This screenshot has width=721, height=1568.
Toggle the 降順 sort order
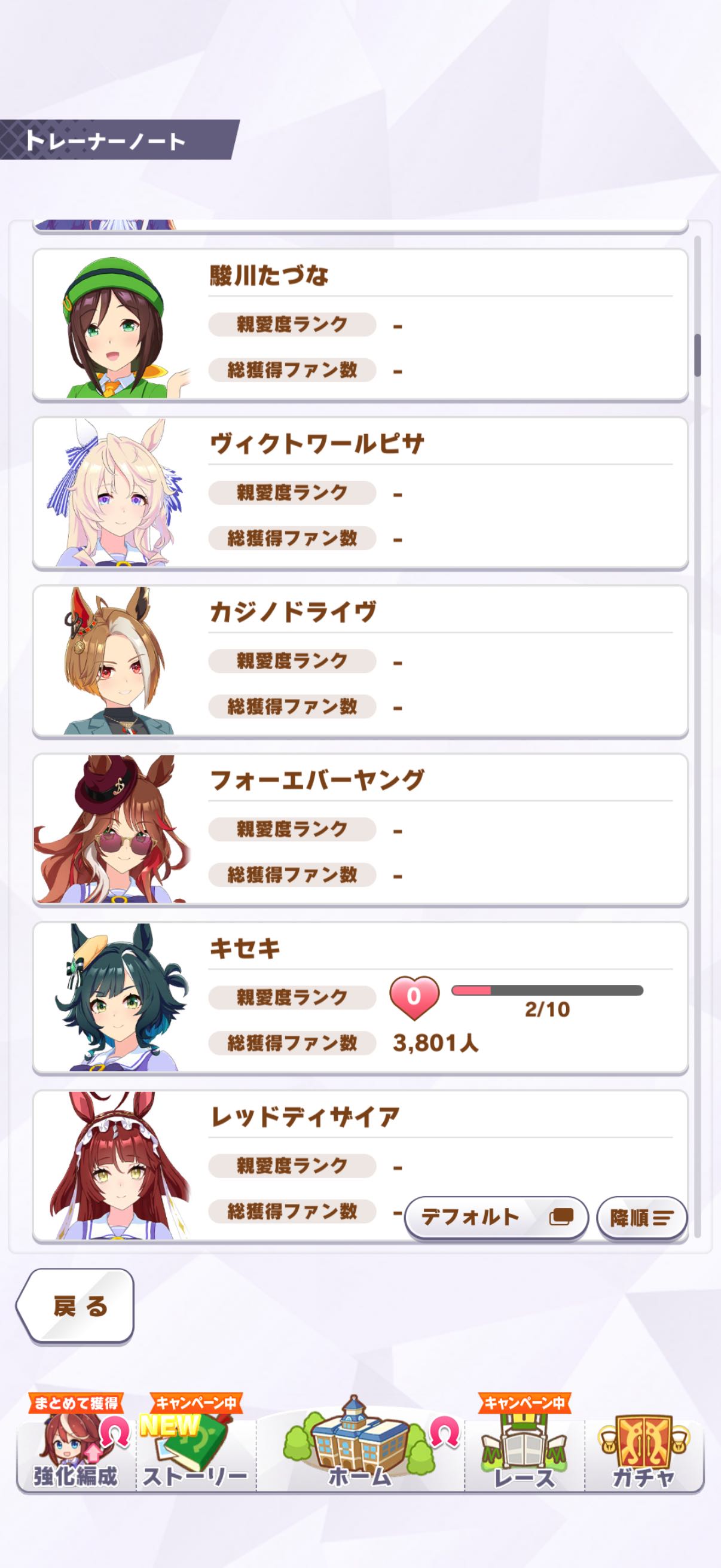point(641,1217)
